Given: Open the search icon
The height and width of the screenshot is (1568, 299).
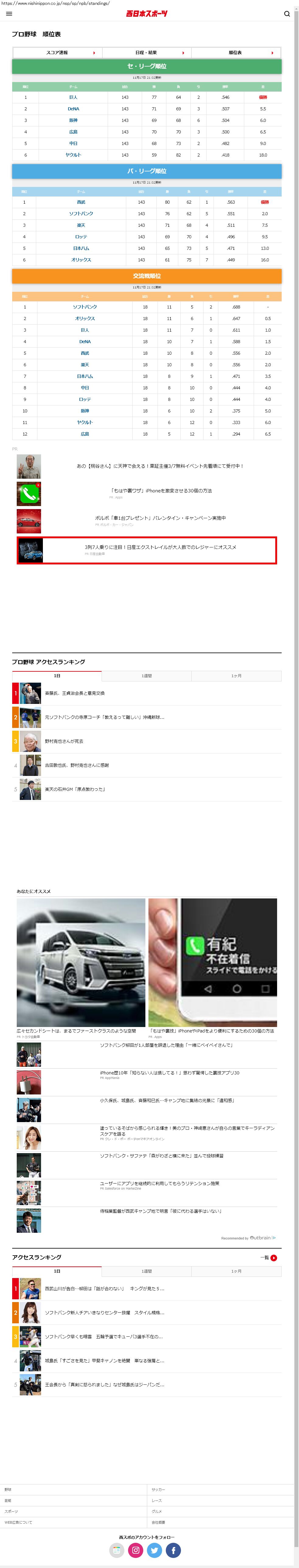Looking at the screenshot, I should (287, 14).
